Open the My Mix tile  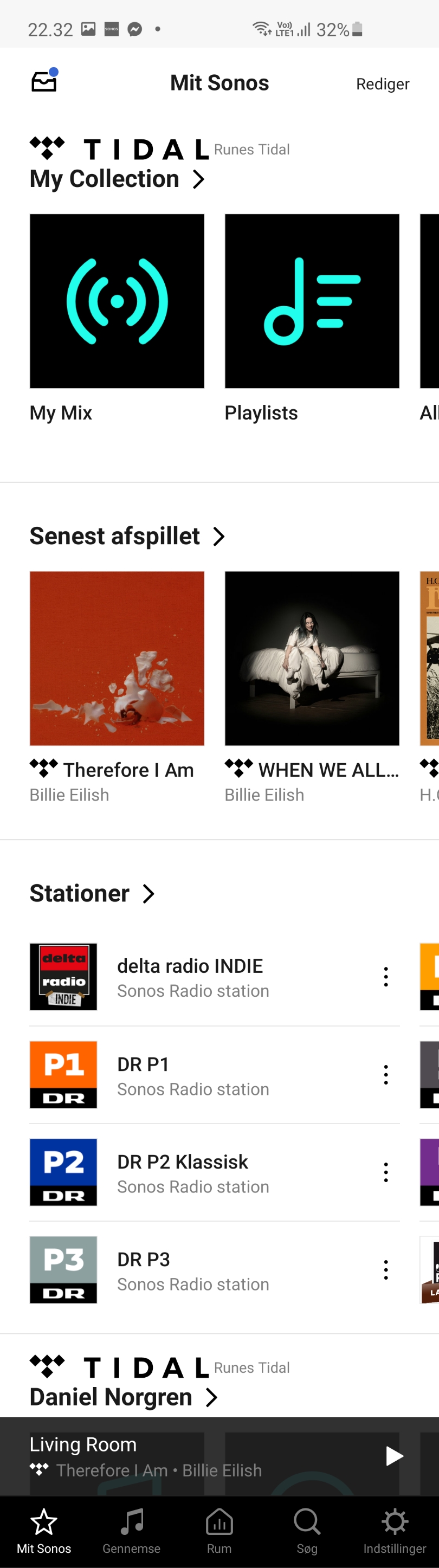[x=117, y=301]
